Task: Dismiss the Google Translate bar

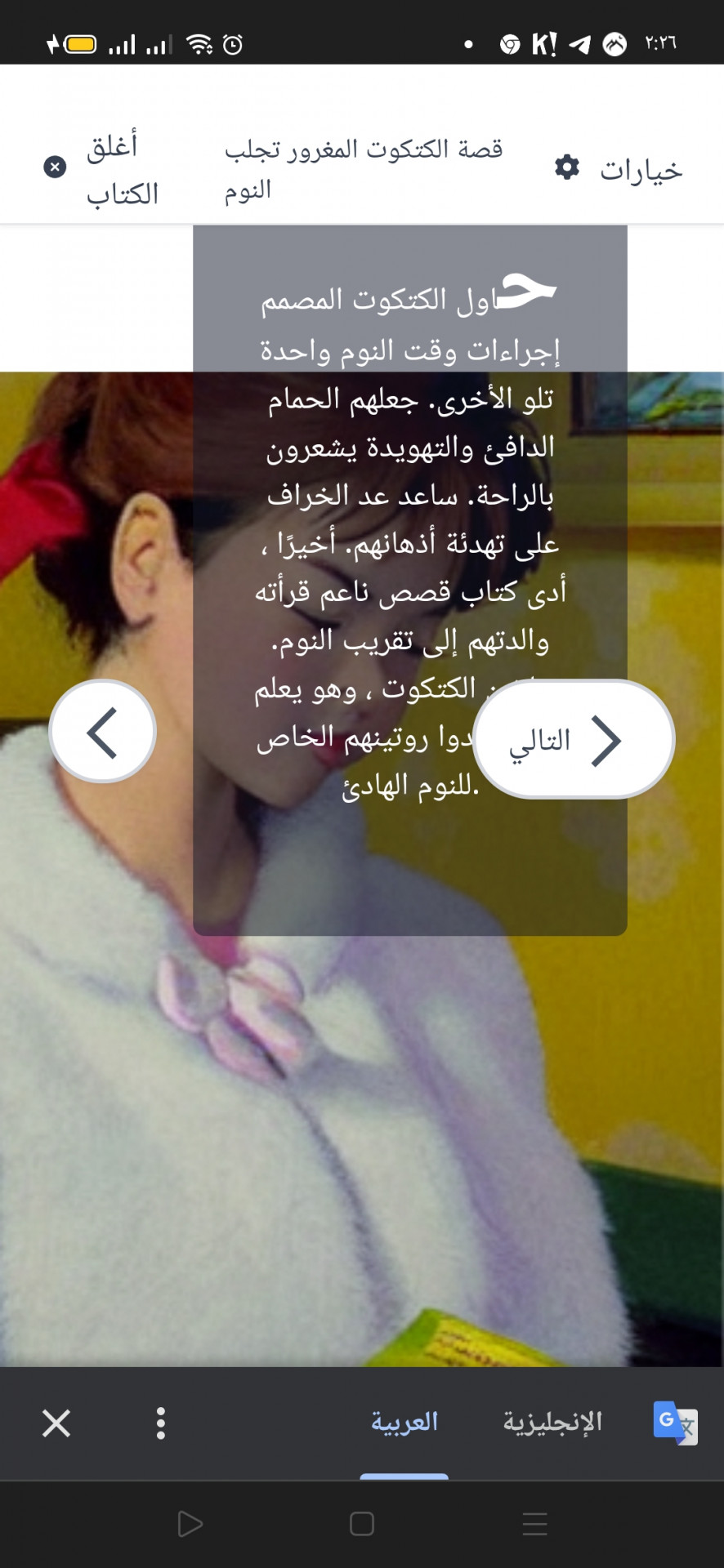Action: coord(56,1423)
